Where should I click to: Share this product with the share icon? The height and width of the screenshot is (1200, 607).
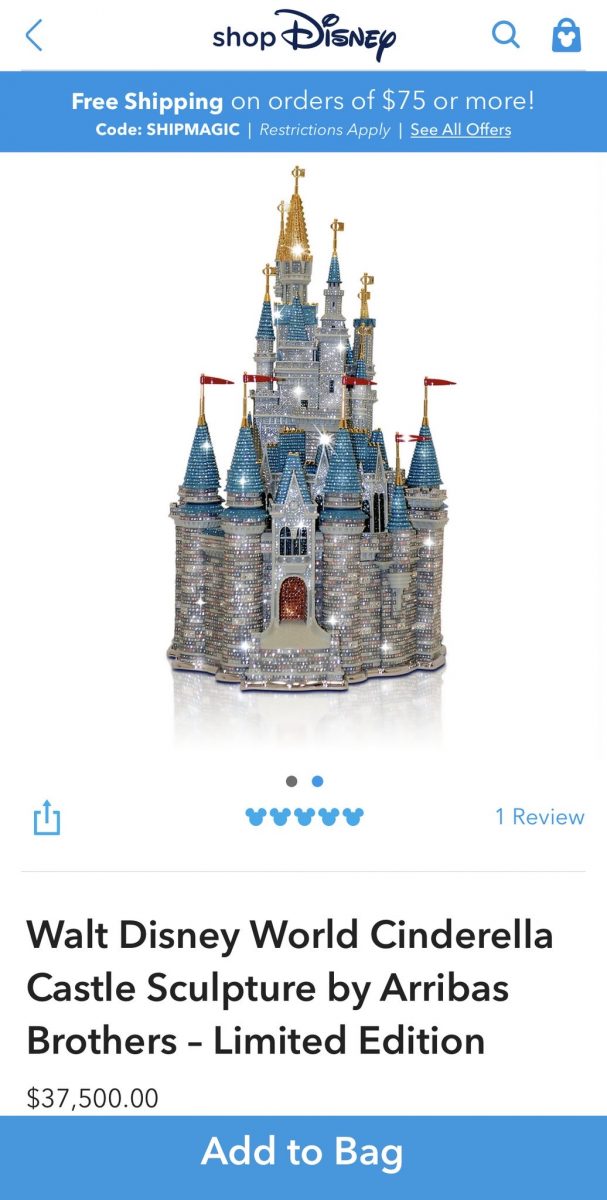click(x=47, y=818)
